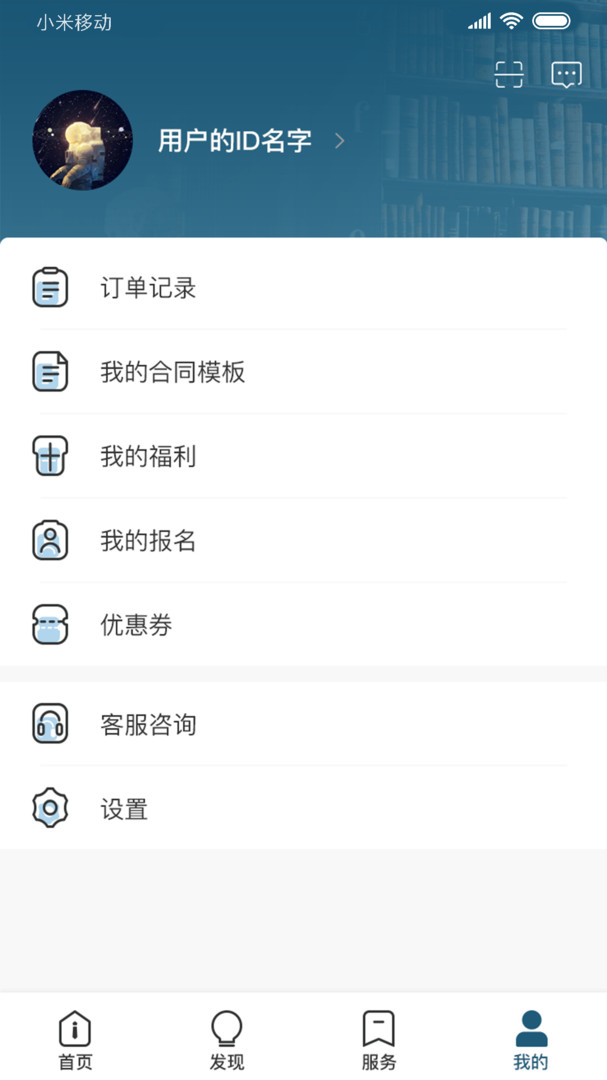
Task: Open the 用户的ID名字 profile details
Action: 251,141
